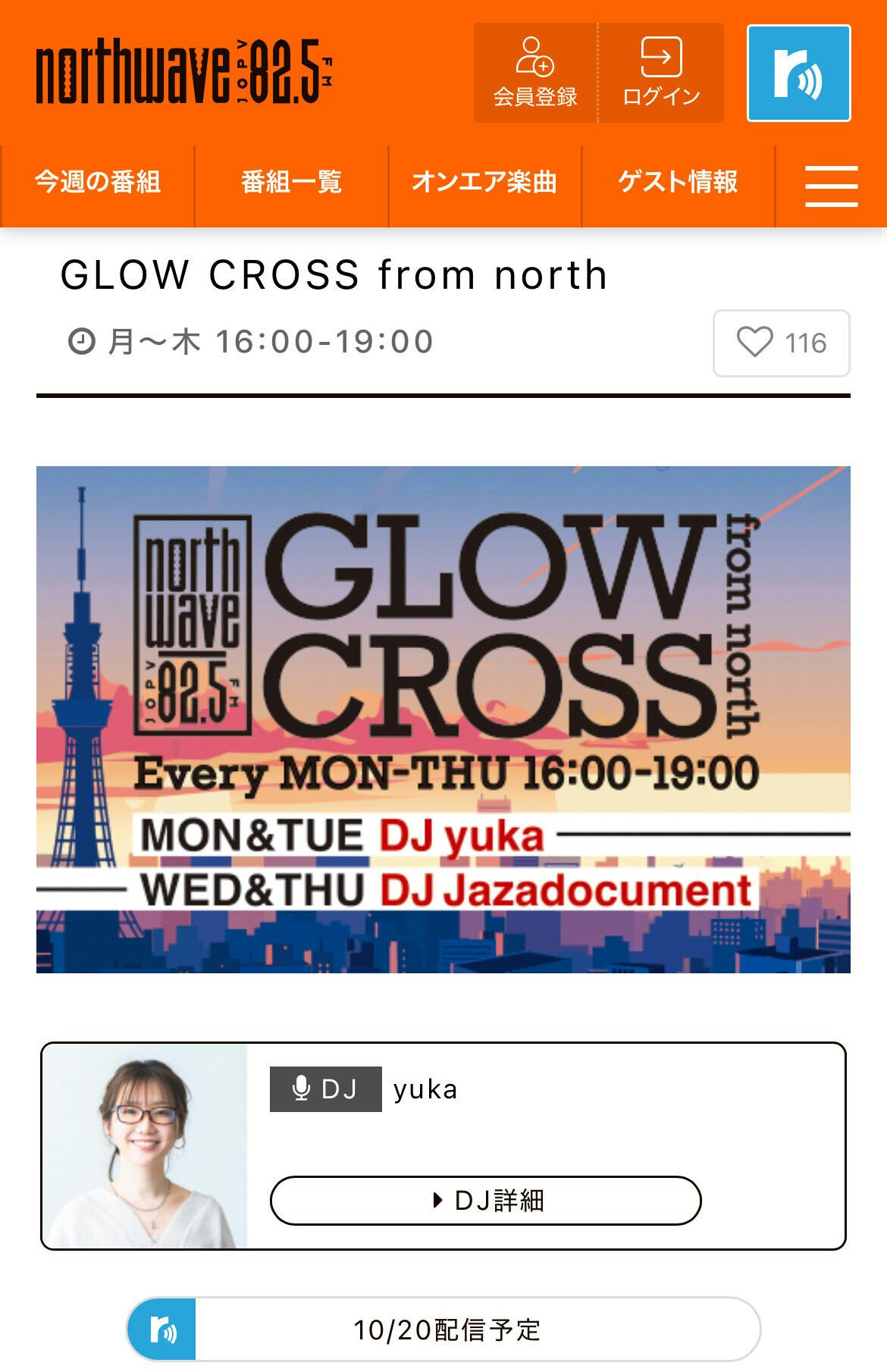Select the ゲスト情報 guest info tab
Image resolution: width=887 pixels, height=1372 pixels.
coord(679,183)
